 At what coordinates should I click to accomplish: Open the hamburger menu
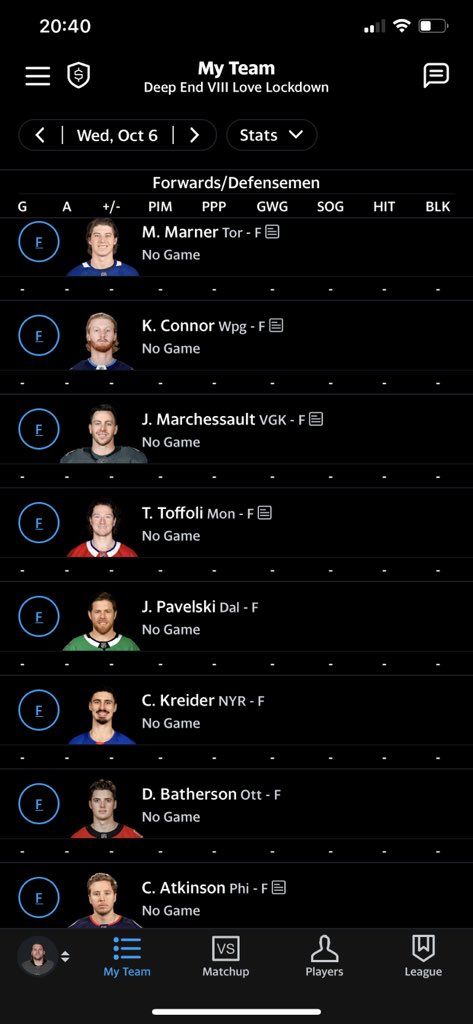(x=38, y=76)
